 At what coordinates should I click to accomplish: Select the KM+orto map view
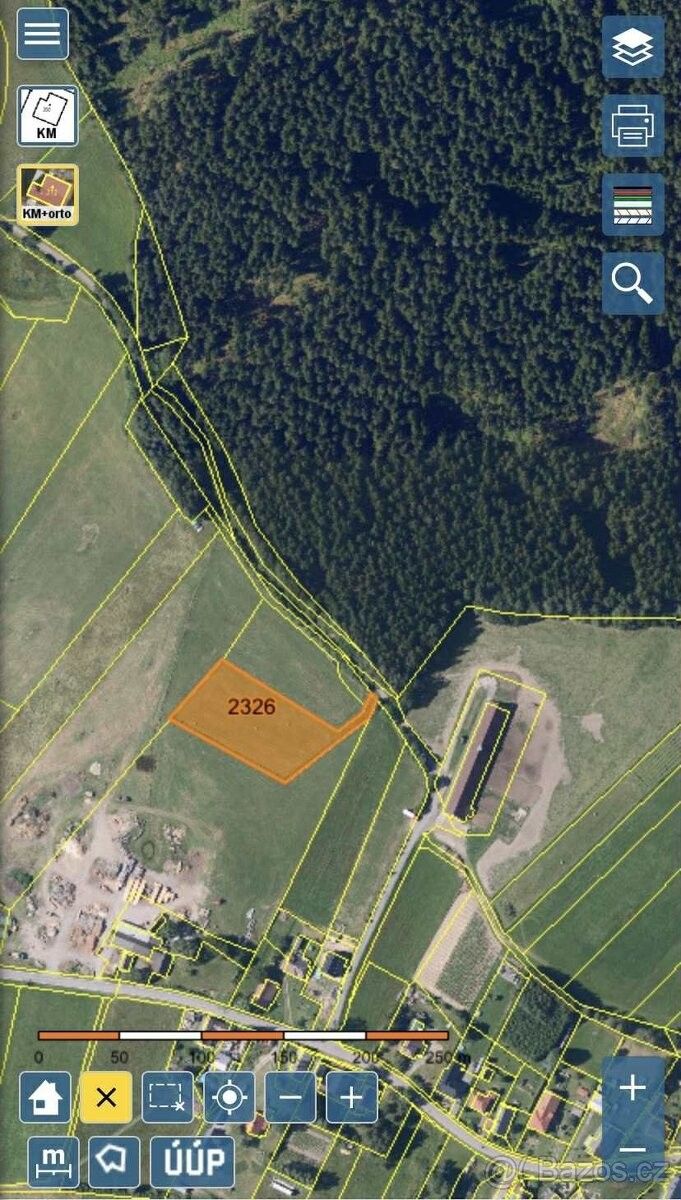click(47, 194)
